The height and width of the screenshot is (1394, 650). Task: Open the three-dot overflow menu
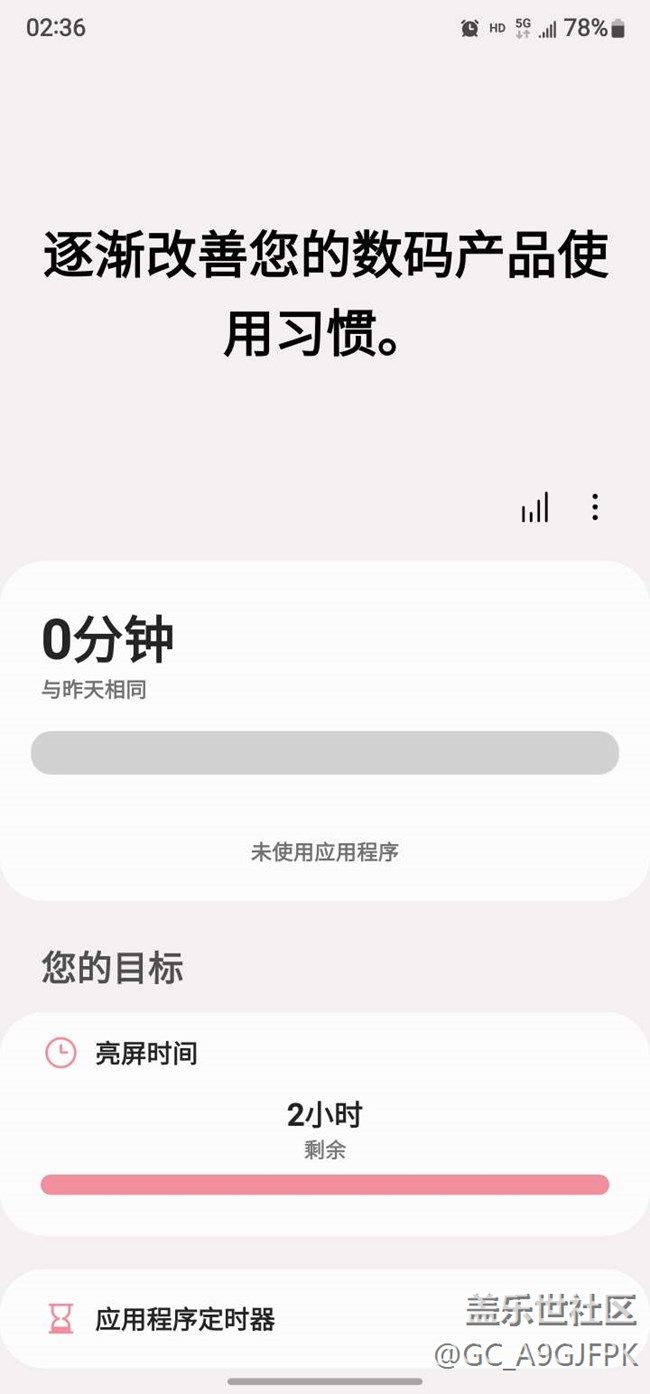pos(595,507)
